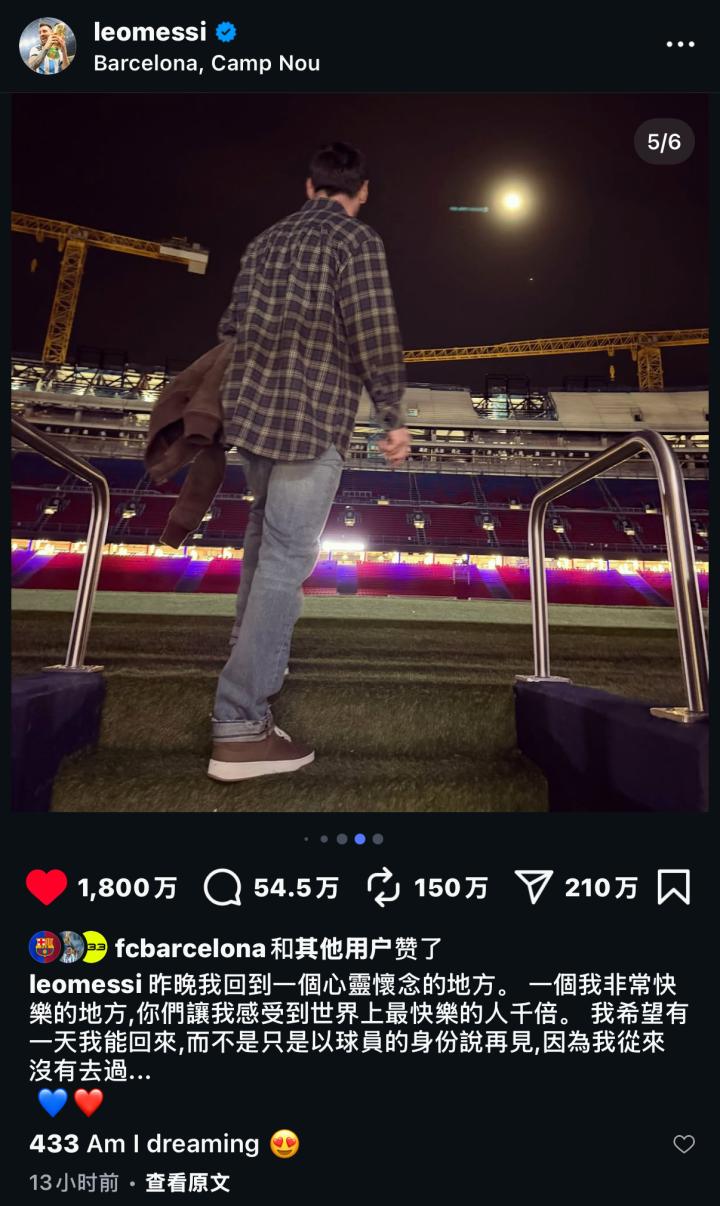Screen dimensions: 720x1206
Task: Open the three-dot overflow menu
Action: pyautogui.click(x=680, y=44)
